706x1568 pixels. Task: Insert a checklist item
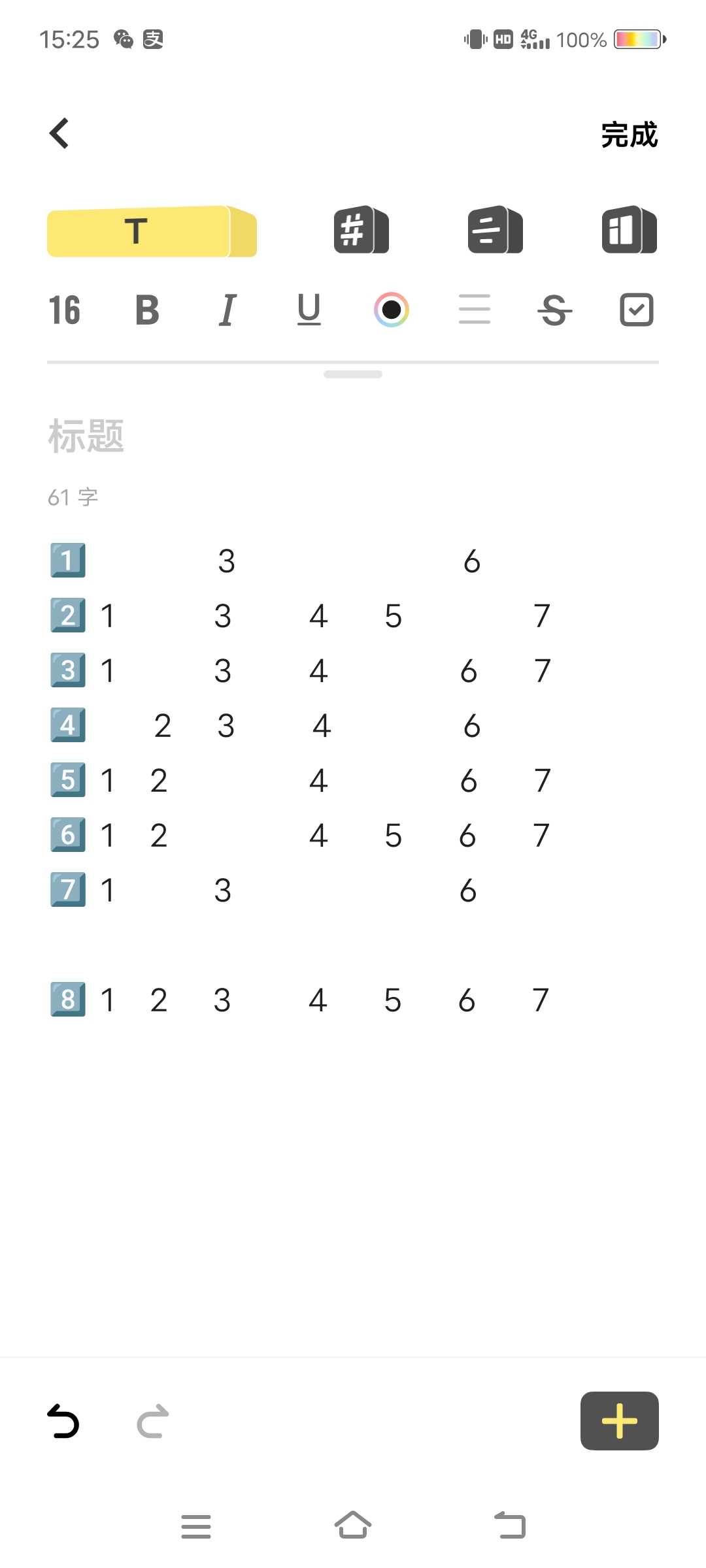click(x=636, y=310)
